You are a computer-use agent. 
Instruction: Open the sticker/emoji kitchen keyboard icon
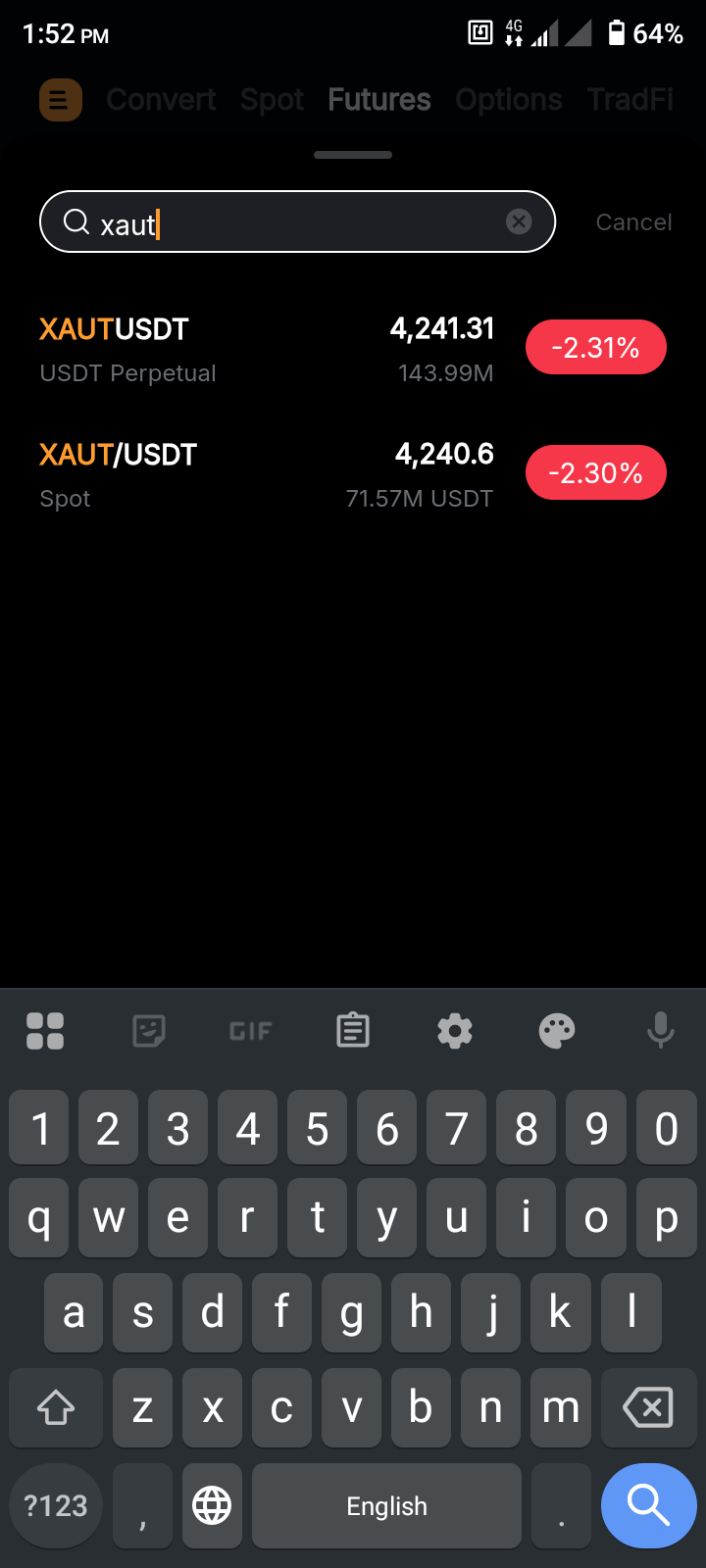point(148,1030)
